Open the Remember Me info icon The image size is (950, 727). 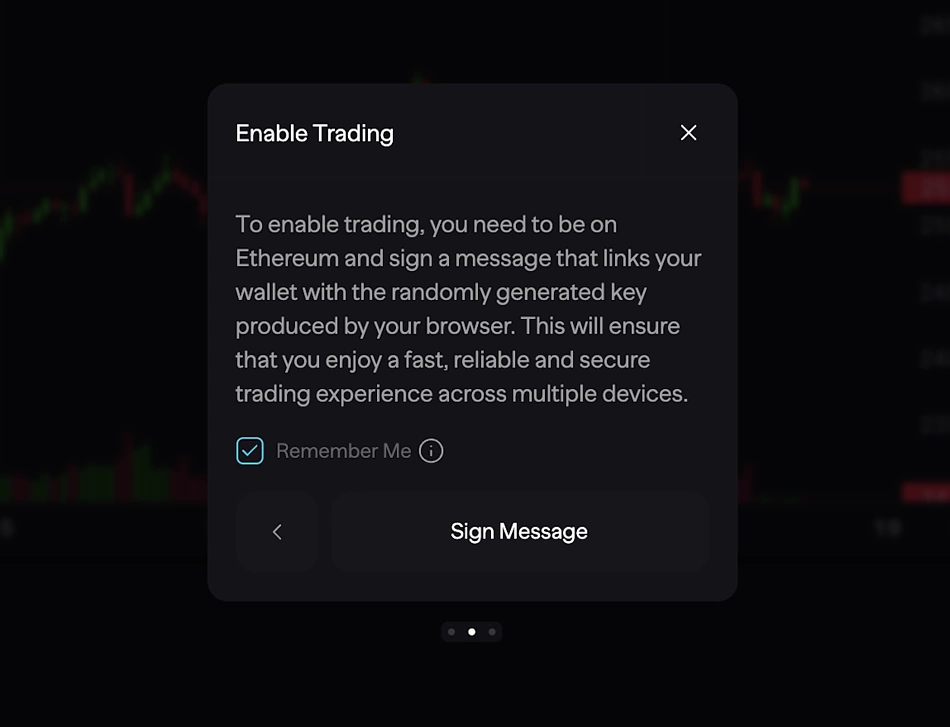[x=431, y=451]
